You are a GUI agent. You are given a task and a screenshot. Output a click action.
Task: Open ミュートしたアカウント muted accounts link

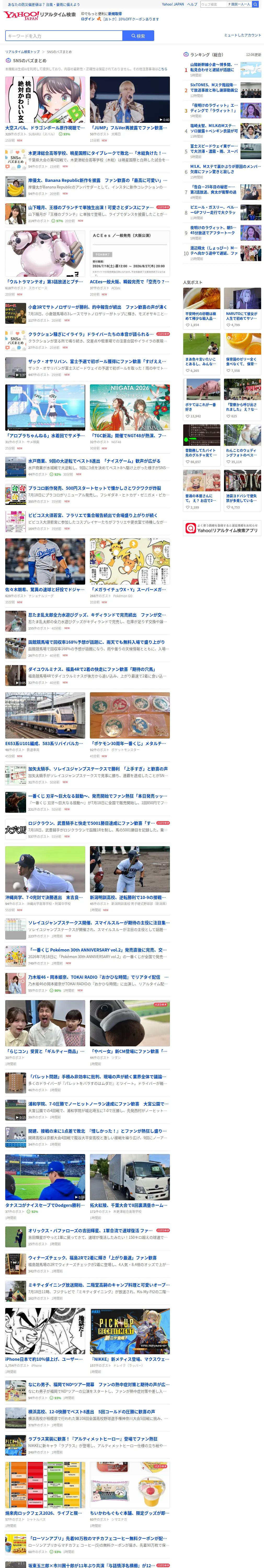pyautogui.click(x=242, y=35)
